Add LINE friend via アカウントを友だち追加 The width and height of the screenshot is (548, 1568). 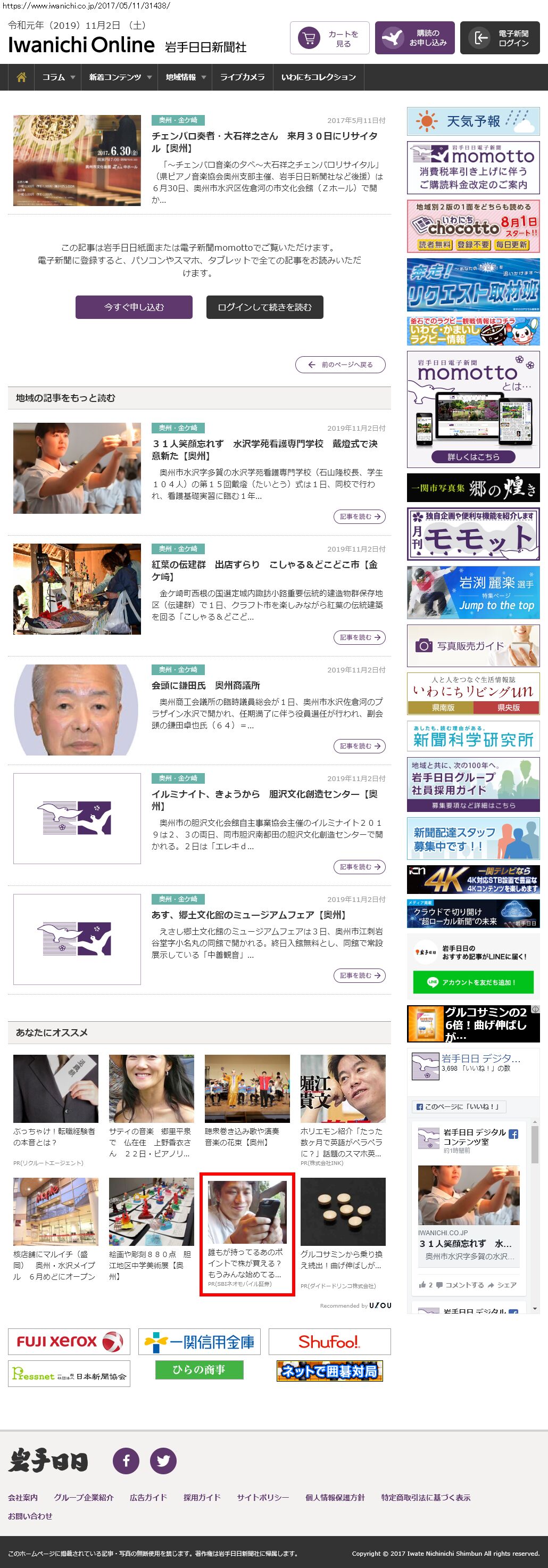click(x=472, y=982)
